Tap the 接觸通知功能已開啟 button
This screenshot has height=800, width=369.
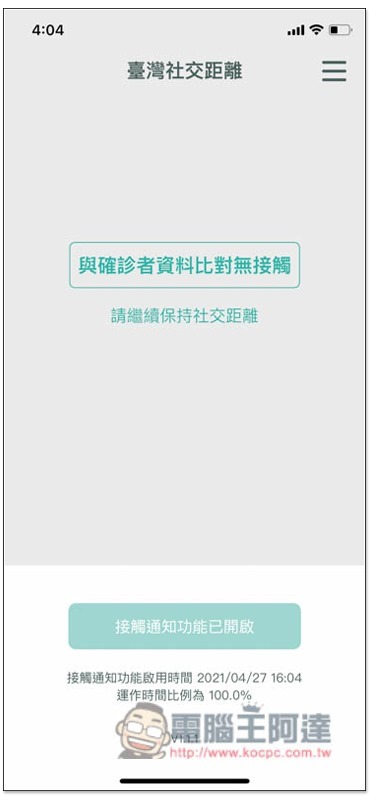click(x=185, y=626)
